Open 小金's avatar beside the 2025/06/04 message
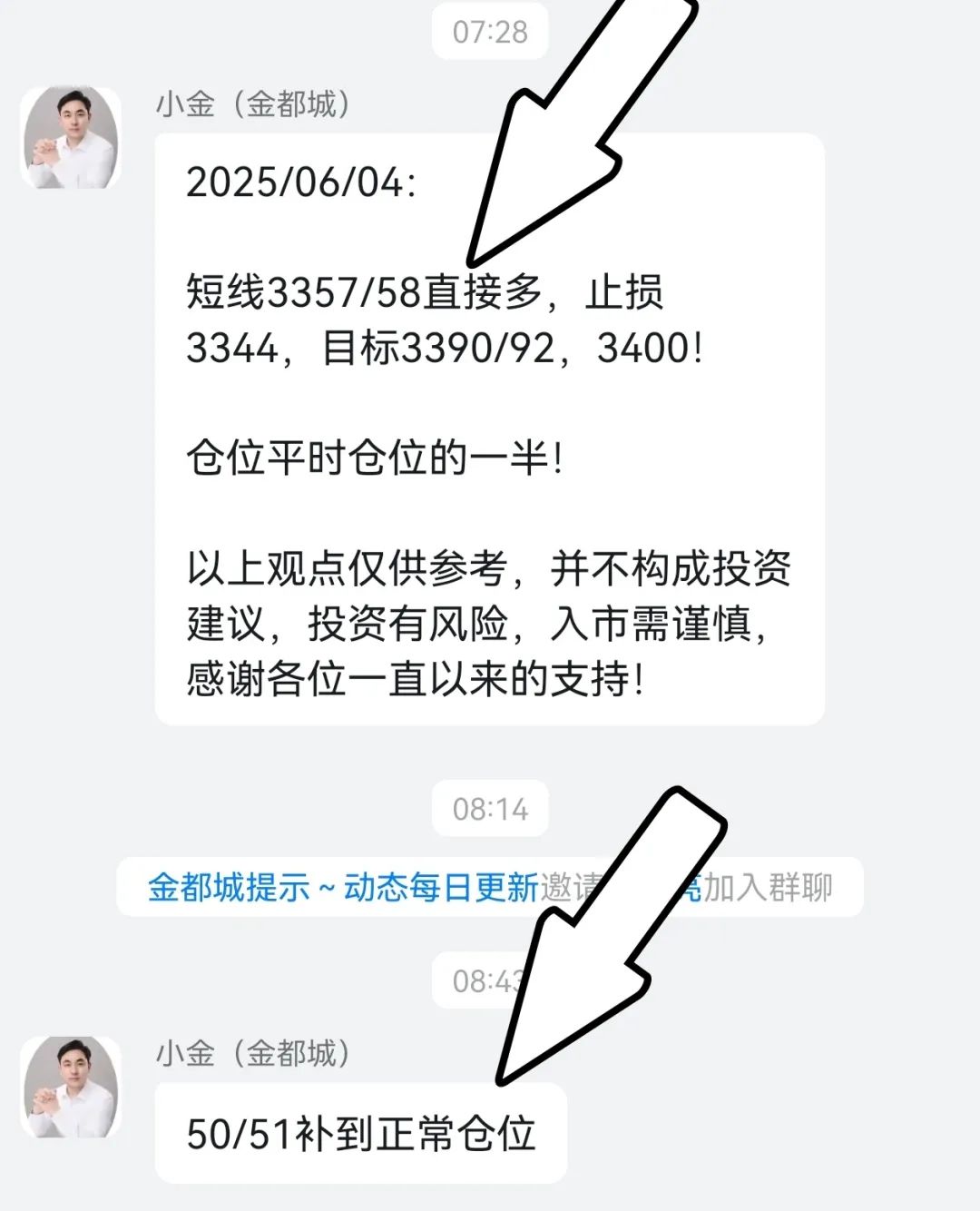Image resolution: width=980 pixels, height=1211 pixels. click(x=71, y=138)
